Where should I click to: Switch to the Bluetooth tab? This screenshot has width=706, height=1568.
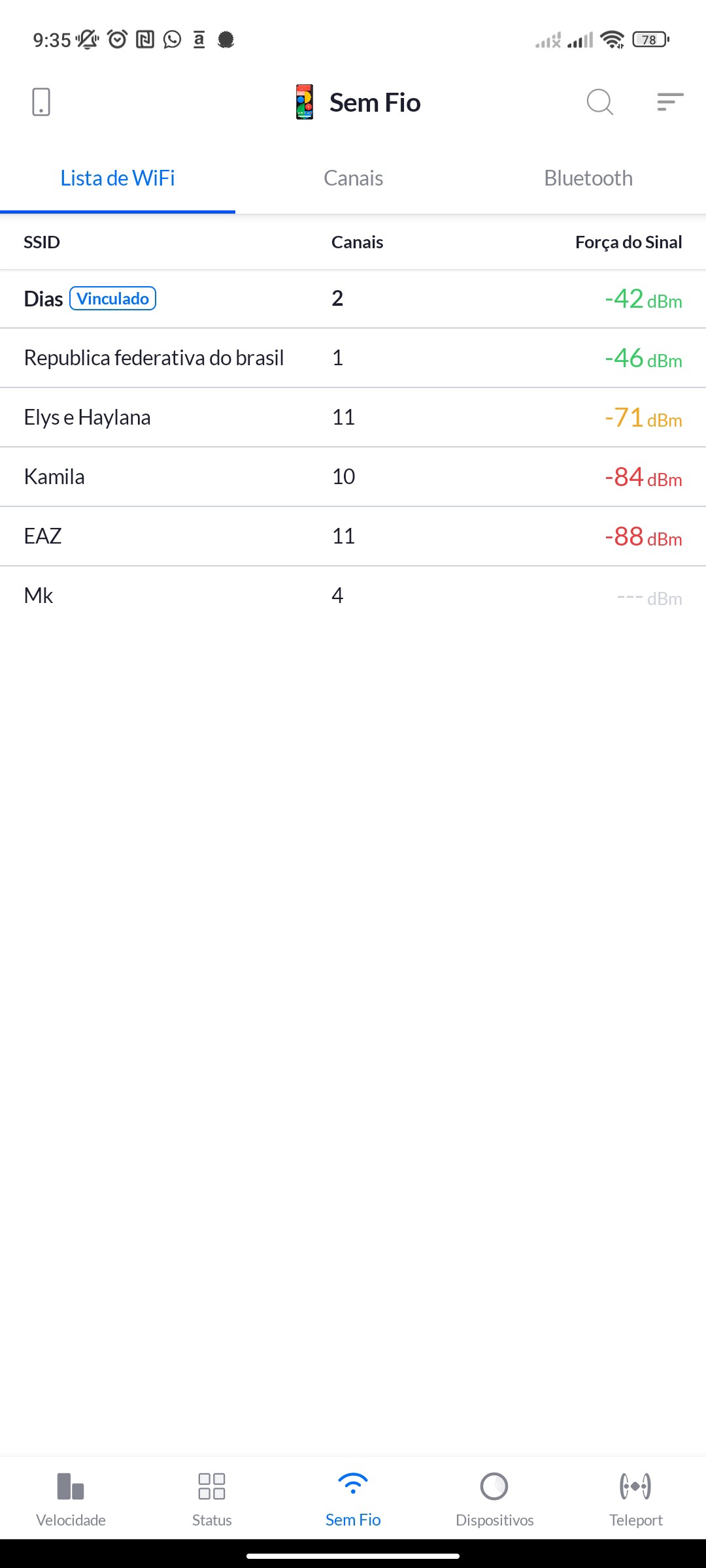588,178
